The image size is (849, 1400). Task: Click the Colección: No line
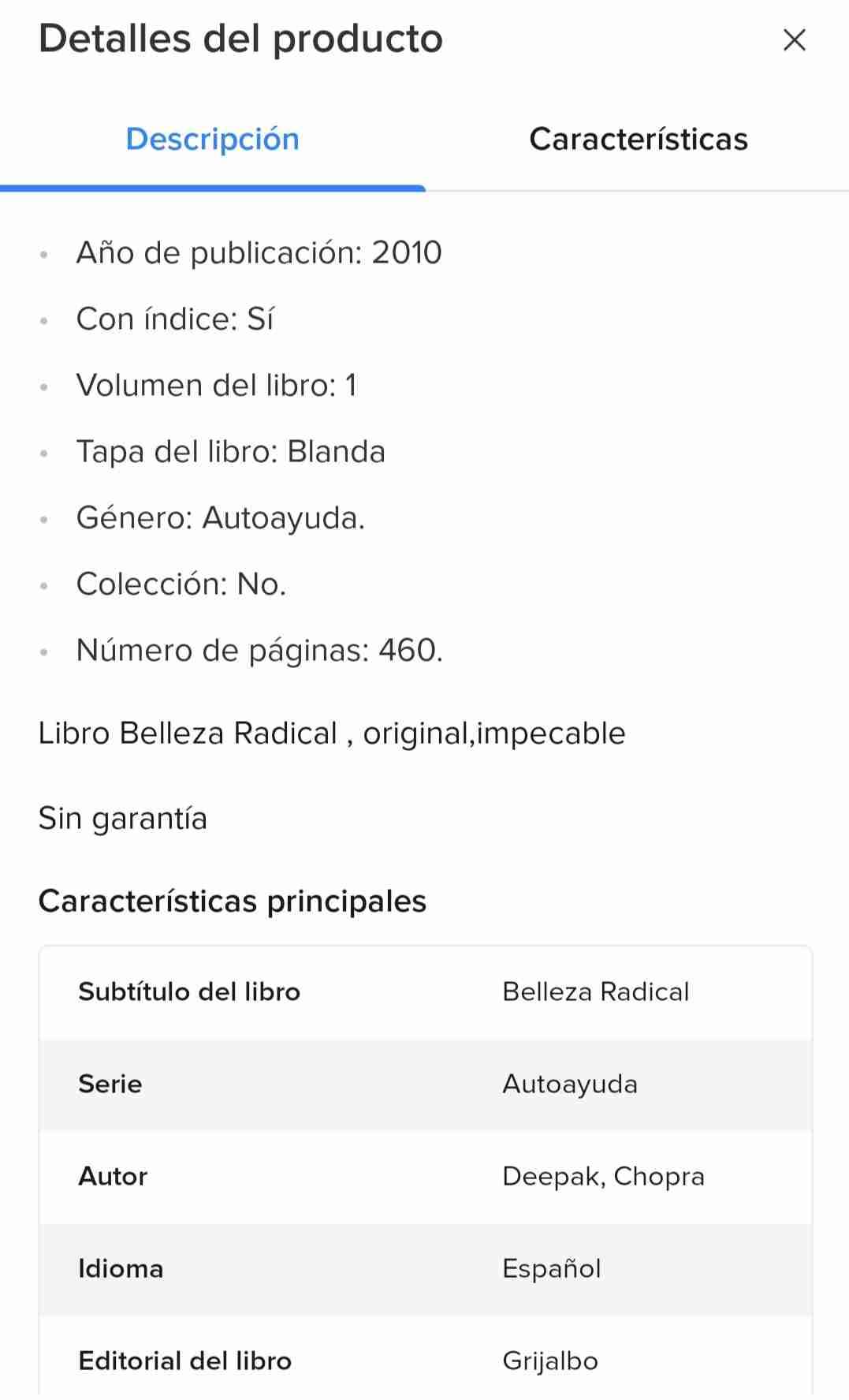click(181, 584)
